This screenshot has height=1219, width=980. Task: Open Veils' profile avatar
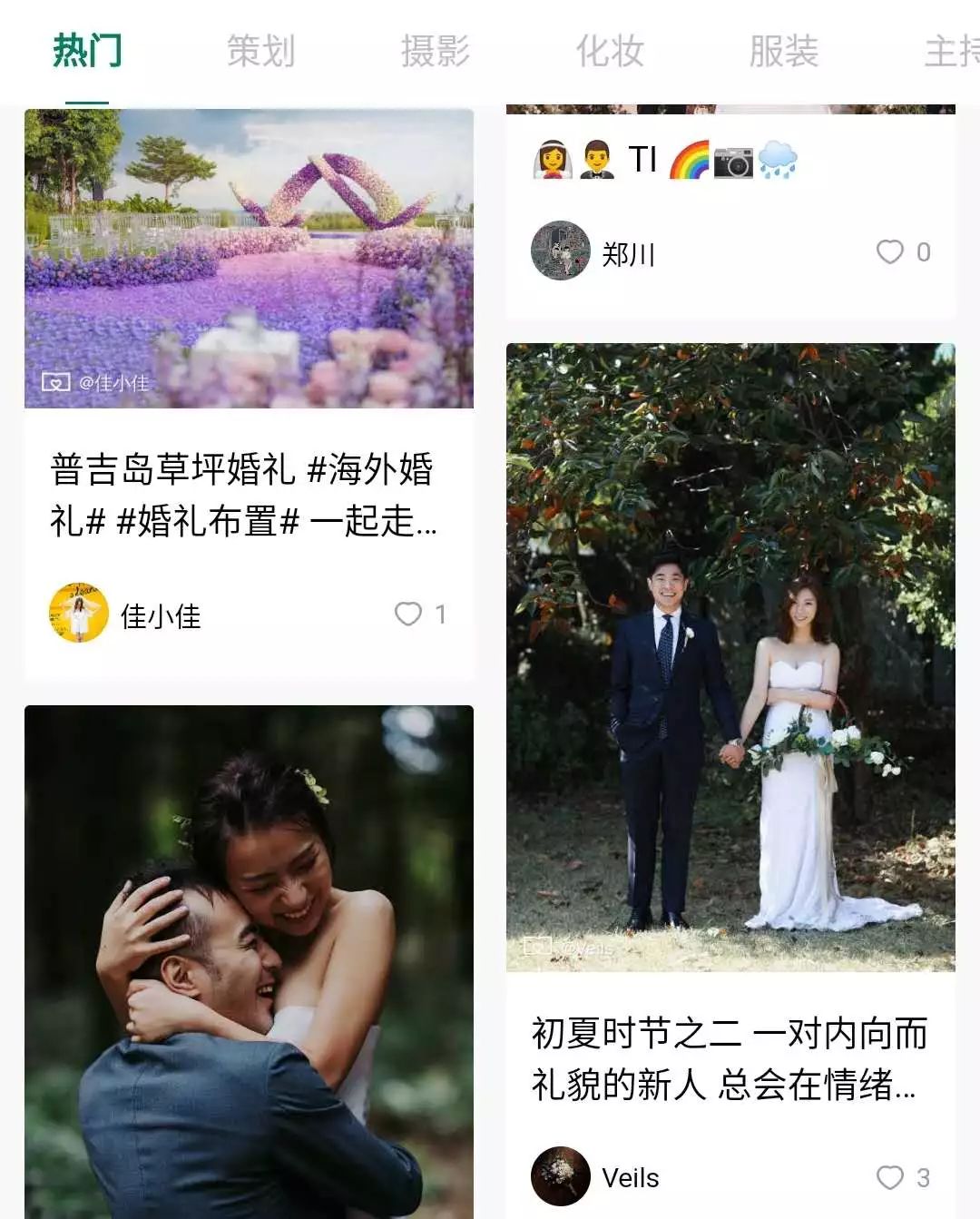point(561,1177)
